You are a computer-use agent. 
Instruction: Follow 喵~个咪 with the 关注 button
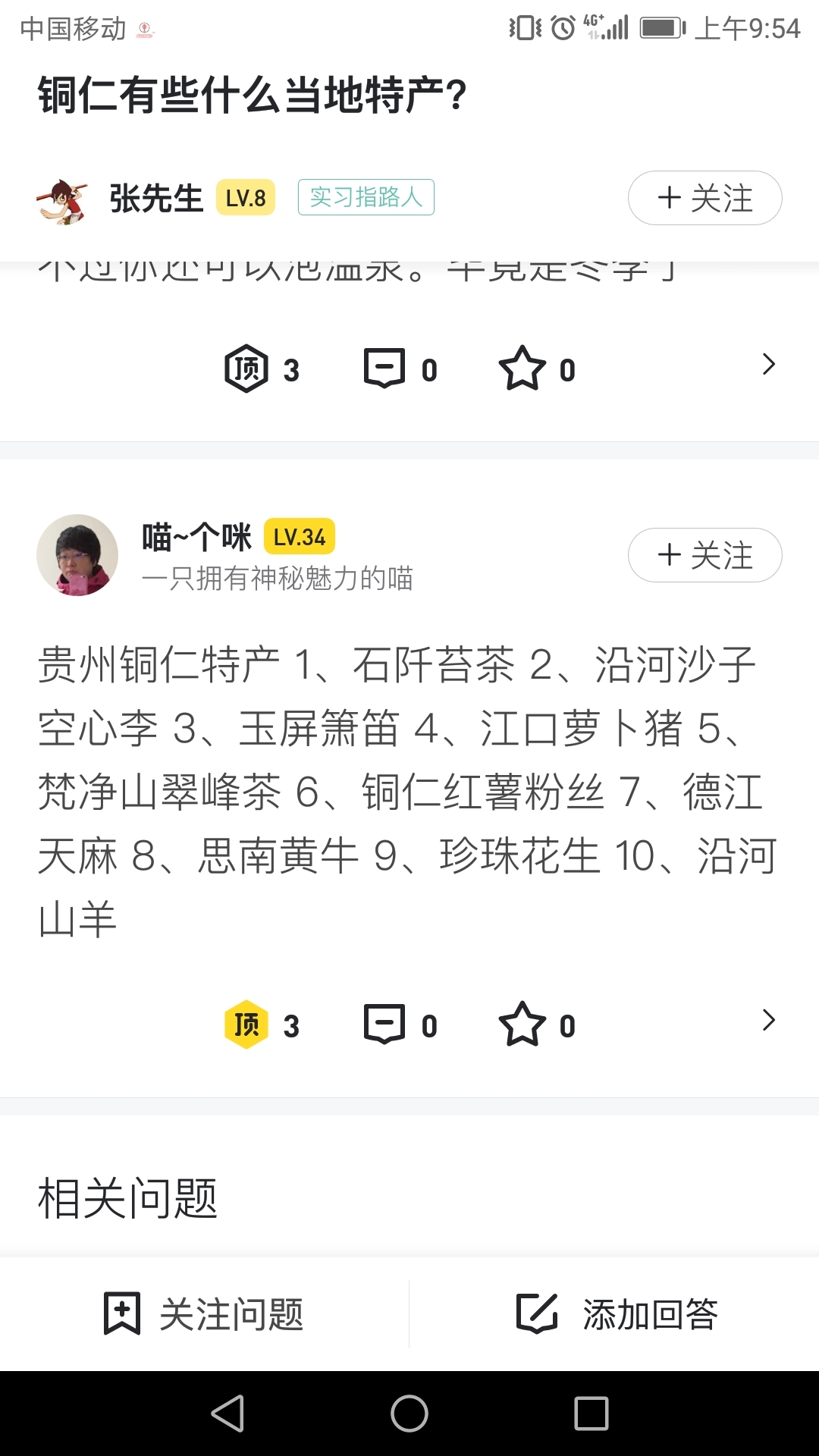(x=704, y=555)
